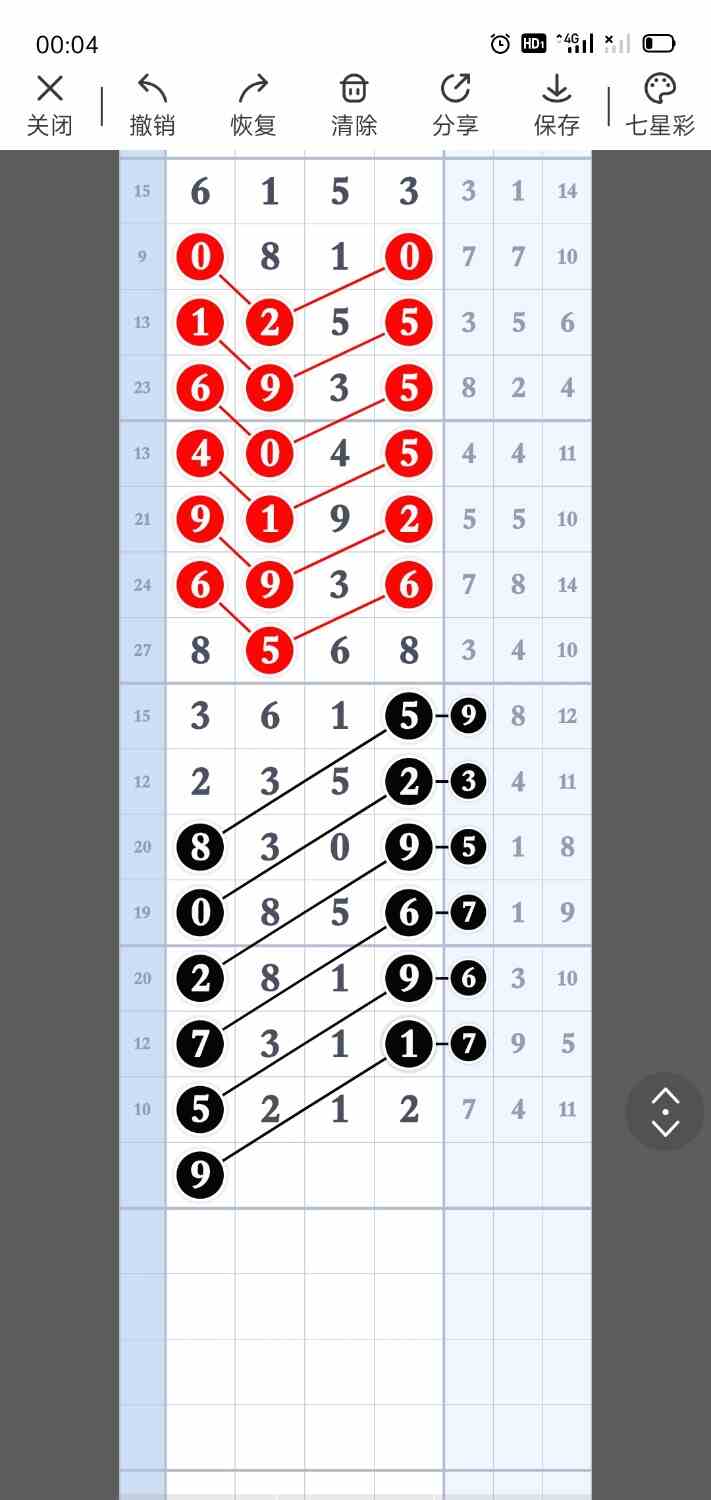This screenshot has width=711, height=1500.
Task: Share the chart via 分享
Action: pyautogui.click(x=455, y=105)
